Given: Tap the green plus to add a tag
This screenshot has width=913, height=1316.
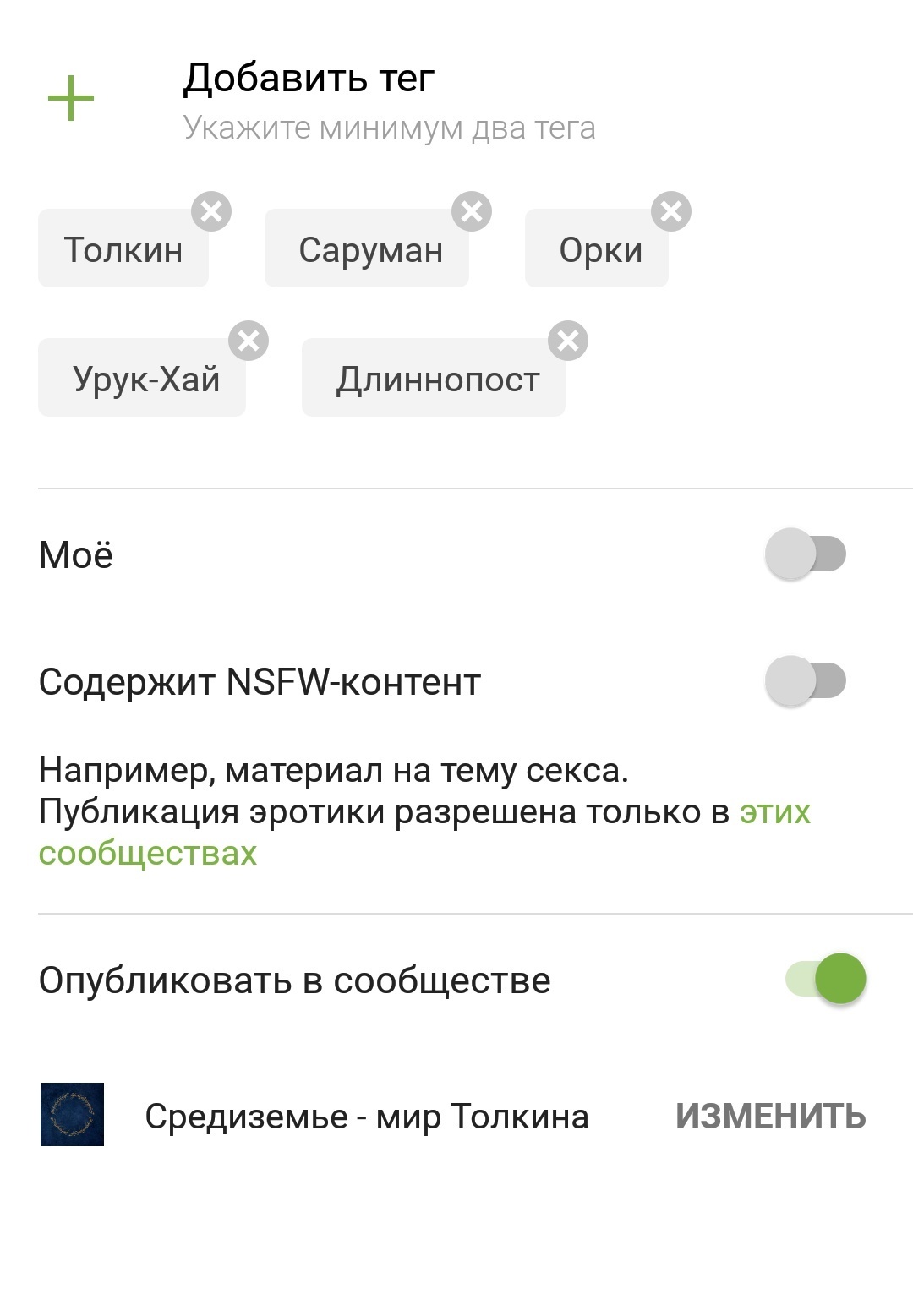Looking at the screenshot, I should tap(71, 99).
